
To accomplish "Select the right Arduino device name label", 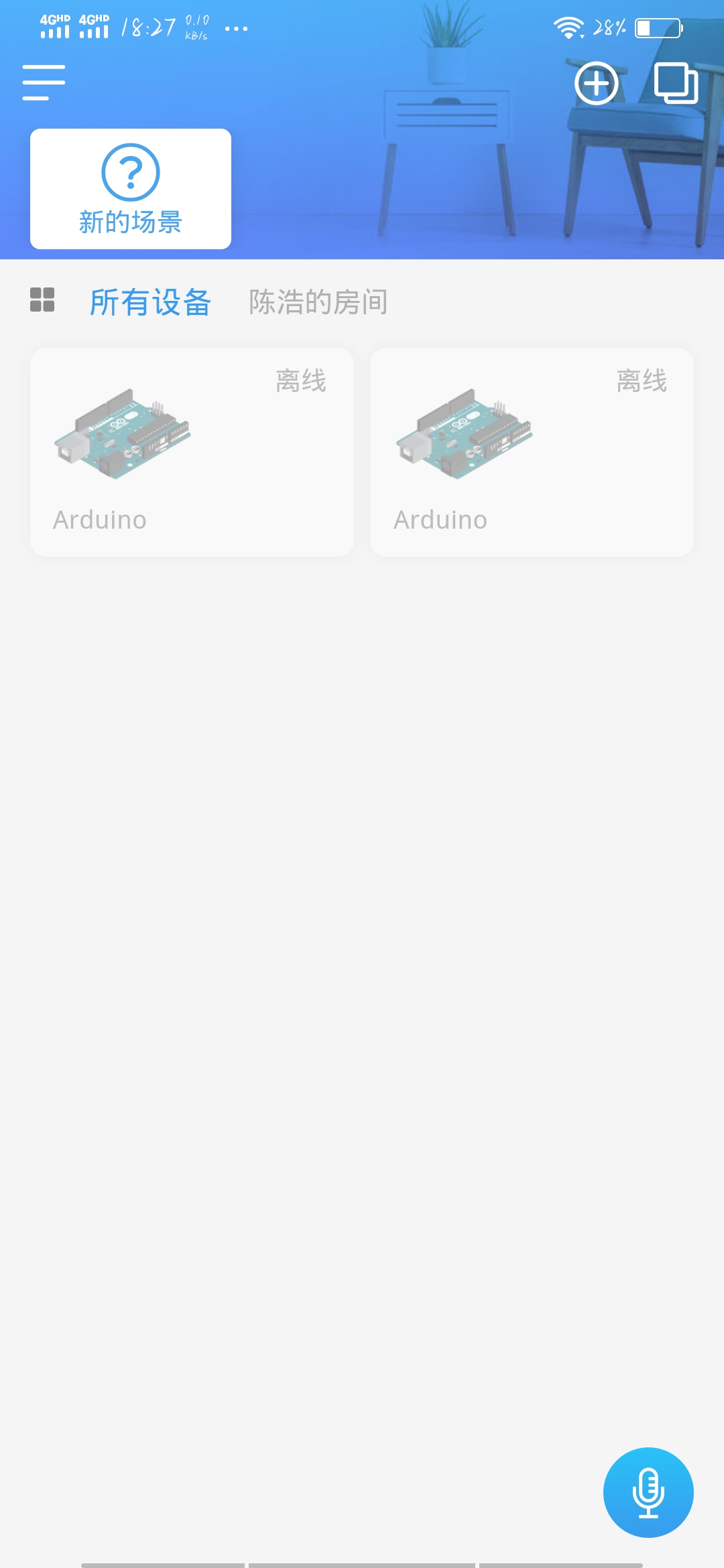I will point(441,520).
